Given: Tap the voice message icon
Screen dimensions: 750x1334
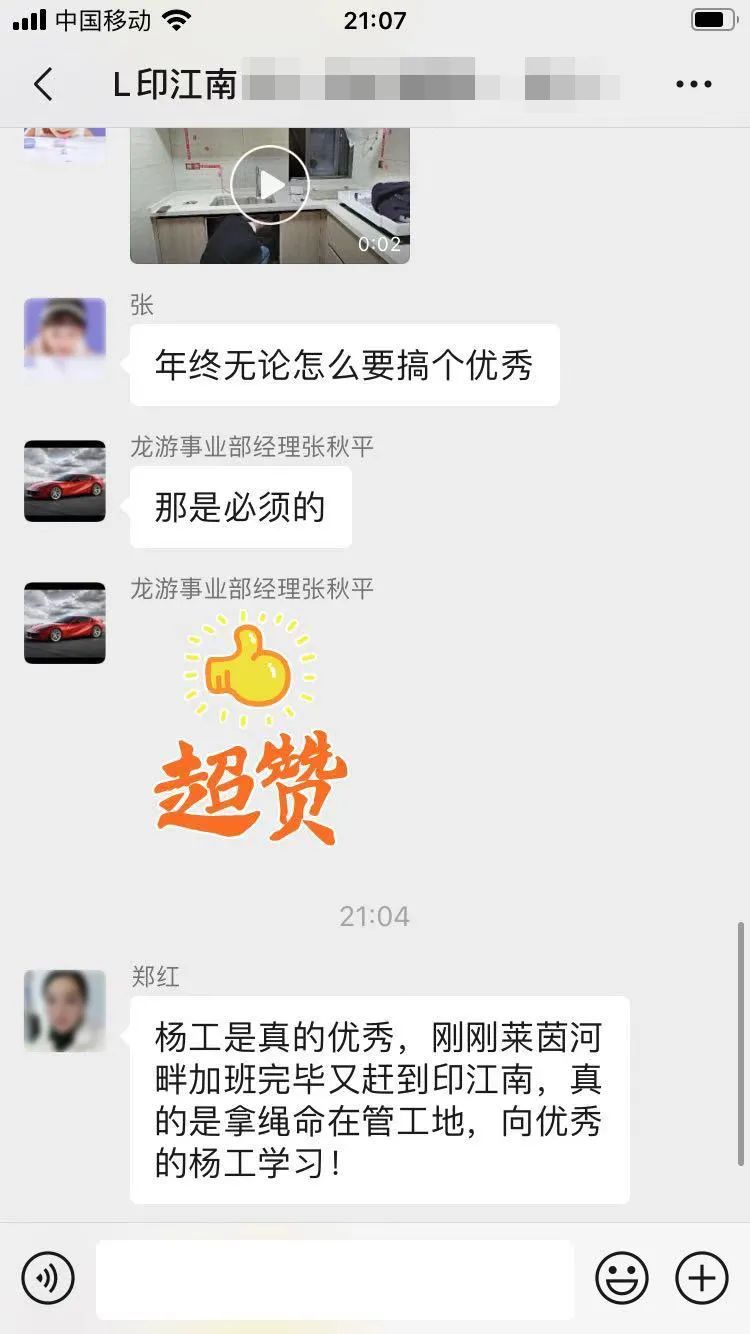Looking at the screenshot, I should click(47, 1278).
